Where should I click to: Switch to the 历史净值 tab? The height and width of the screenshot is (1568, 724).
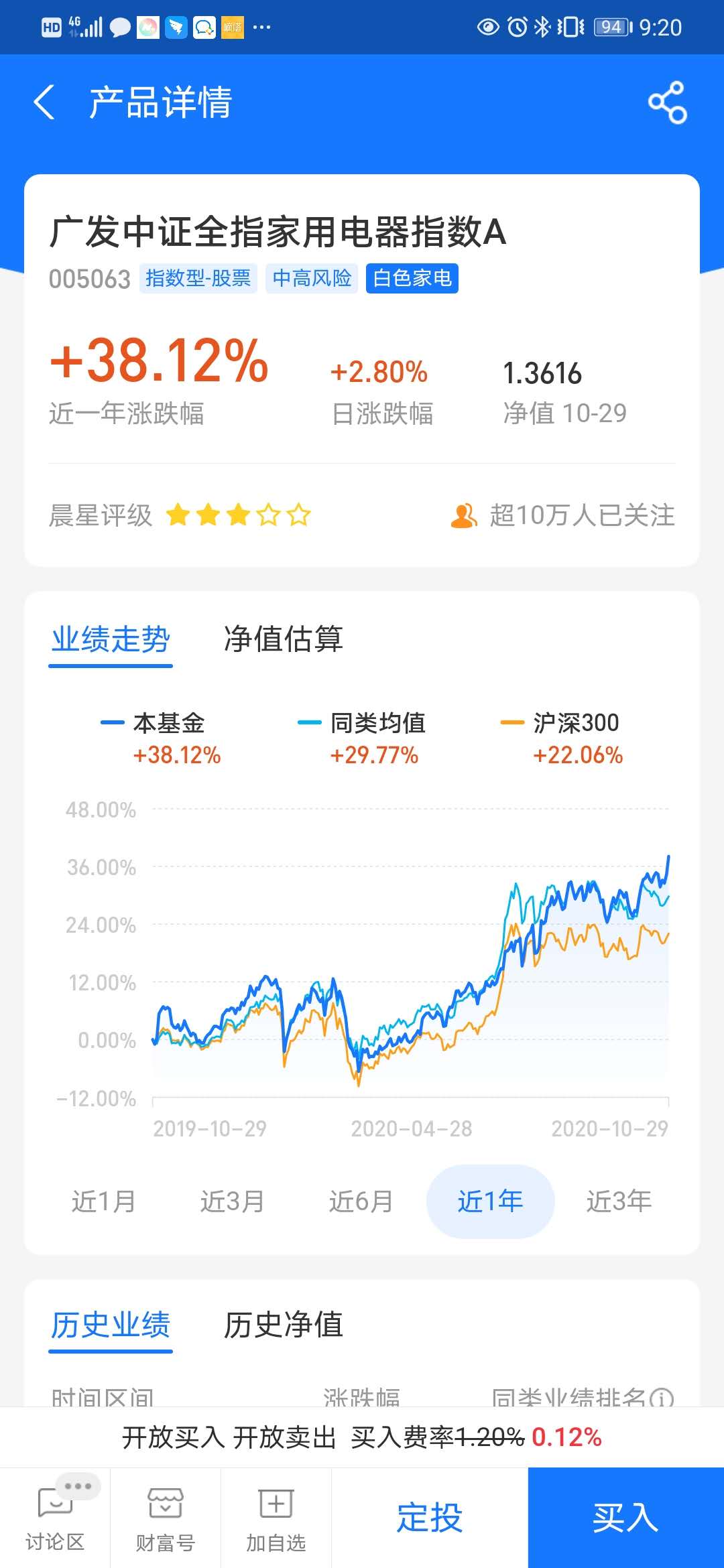[284, 1325]
